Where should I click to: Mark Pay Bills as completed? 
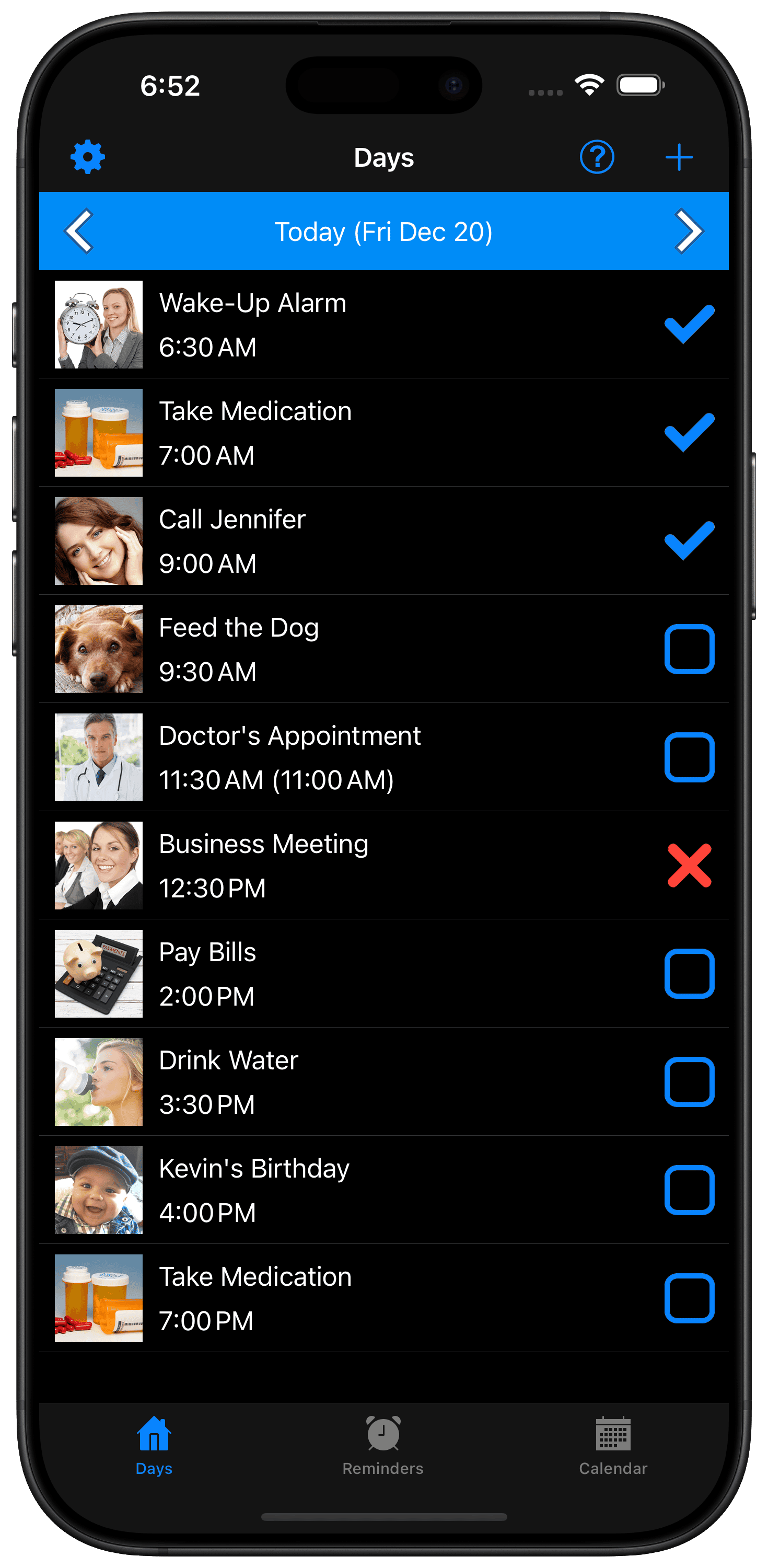(689, 973)
